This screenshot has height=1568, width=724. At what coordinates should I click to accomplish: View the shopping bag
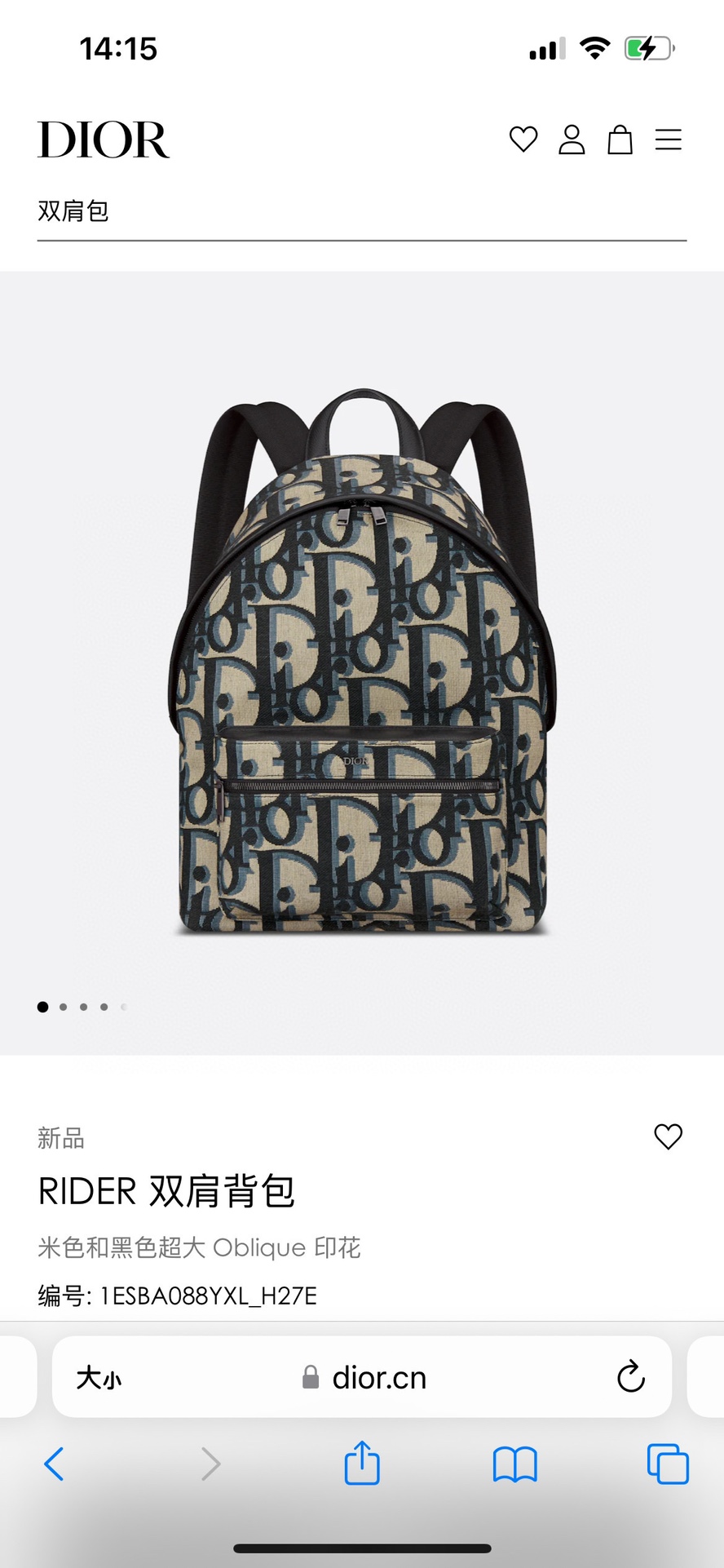click(620, 140)
